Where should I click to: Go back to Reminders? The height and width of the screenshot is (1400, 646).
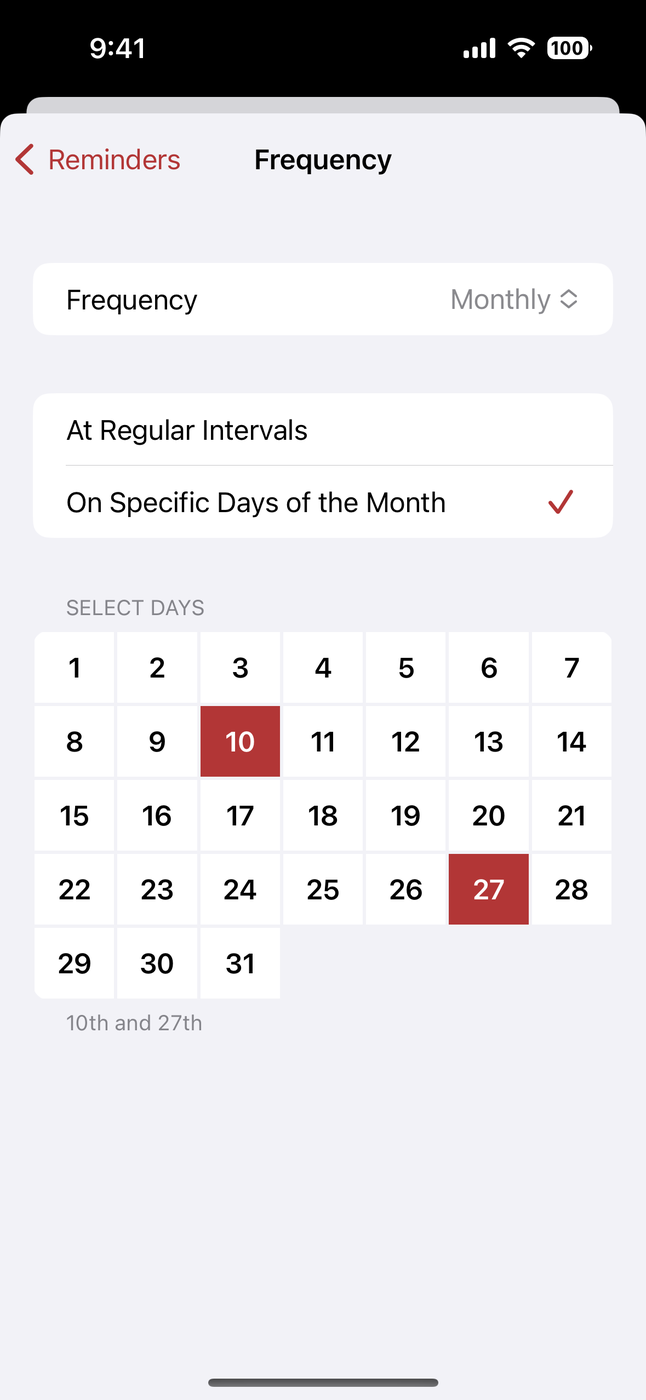click(x=98, y=160)
